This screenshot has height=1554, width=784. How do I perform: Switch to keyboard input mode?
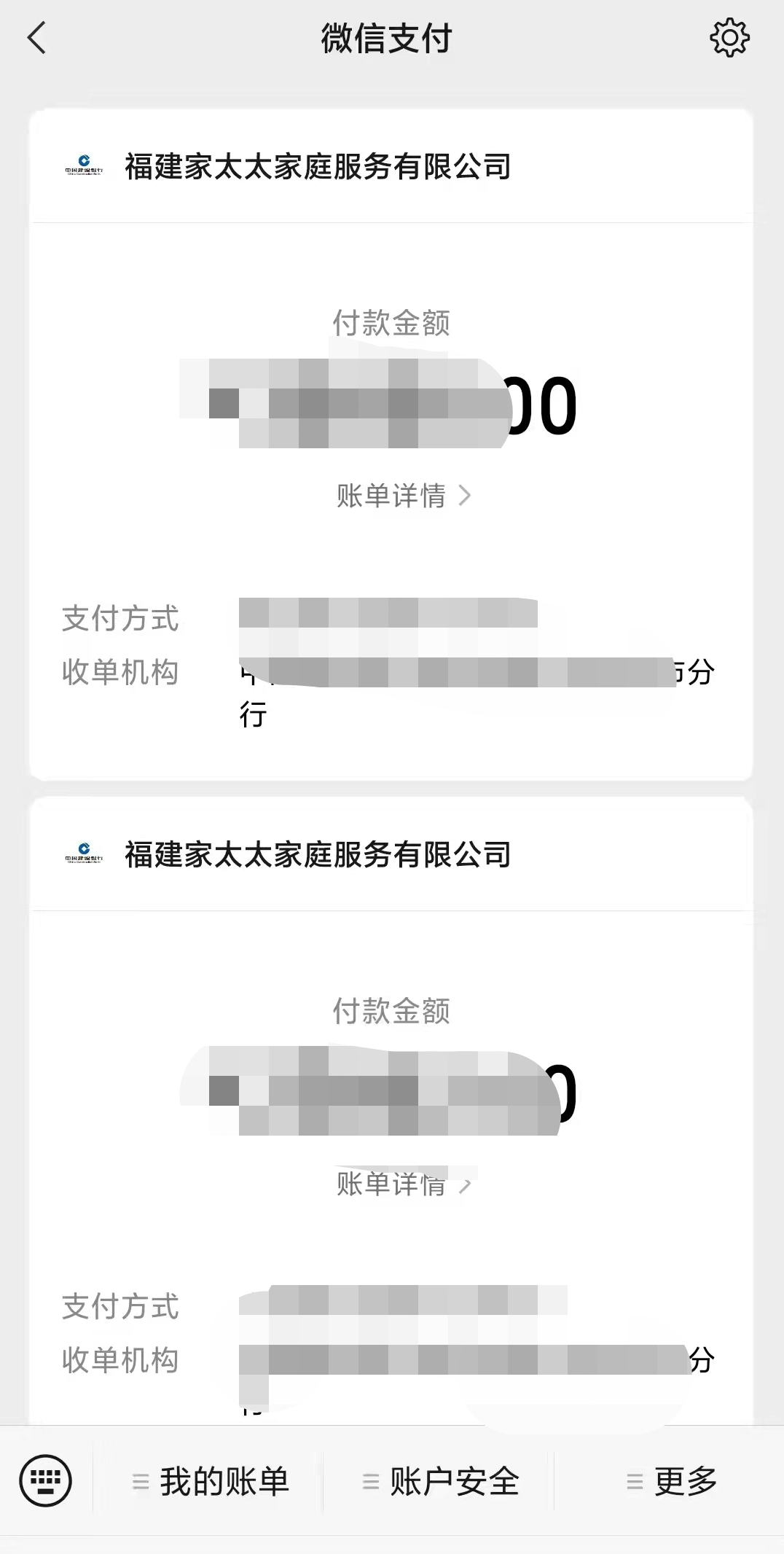click(x=46, y=1481)
